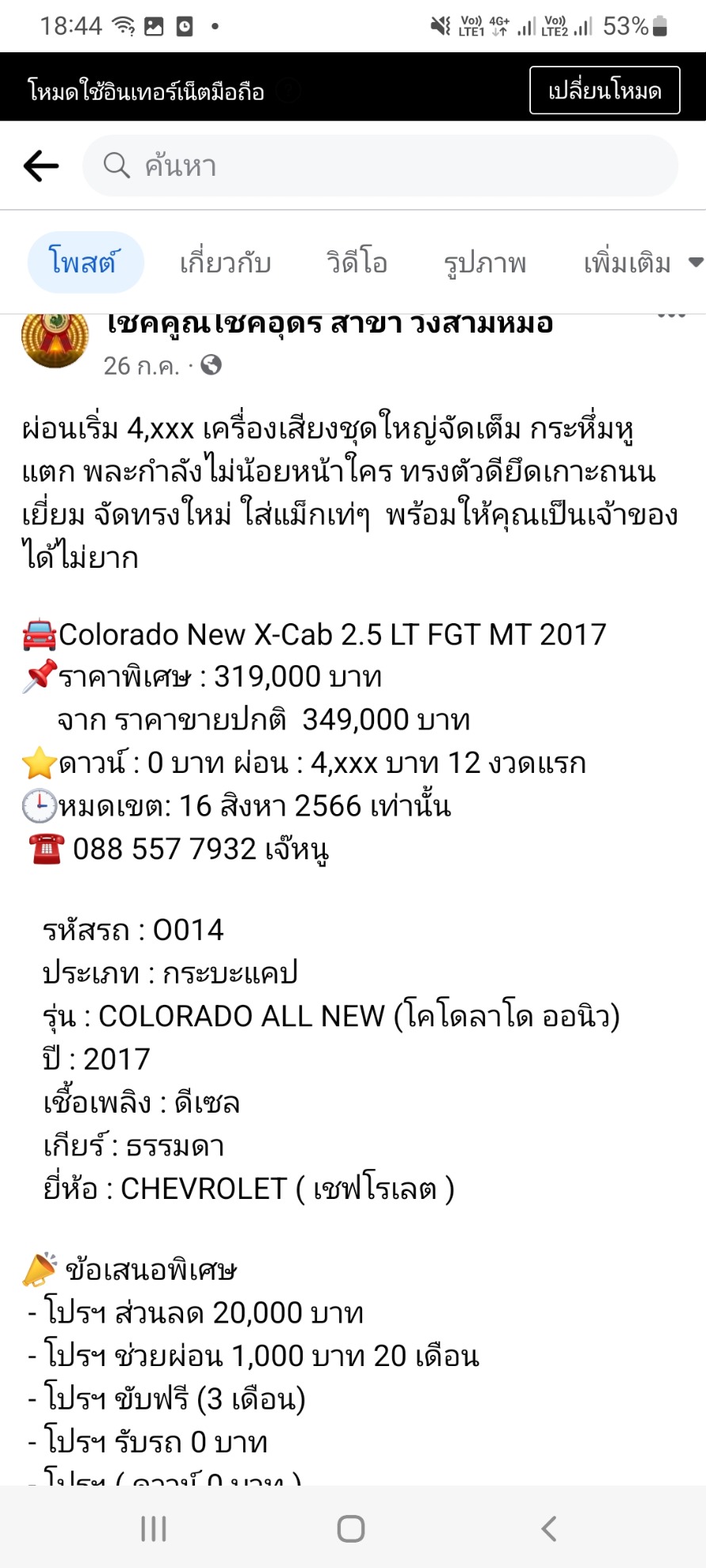Select the โพสต์ tab

pos(86,261)
